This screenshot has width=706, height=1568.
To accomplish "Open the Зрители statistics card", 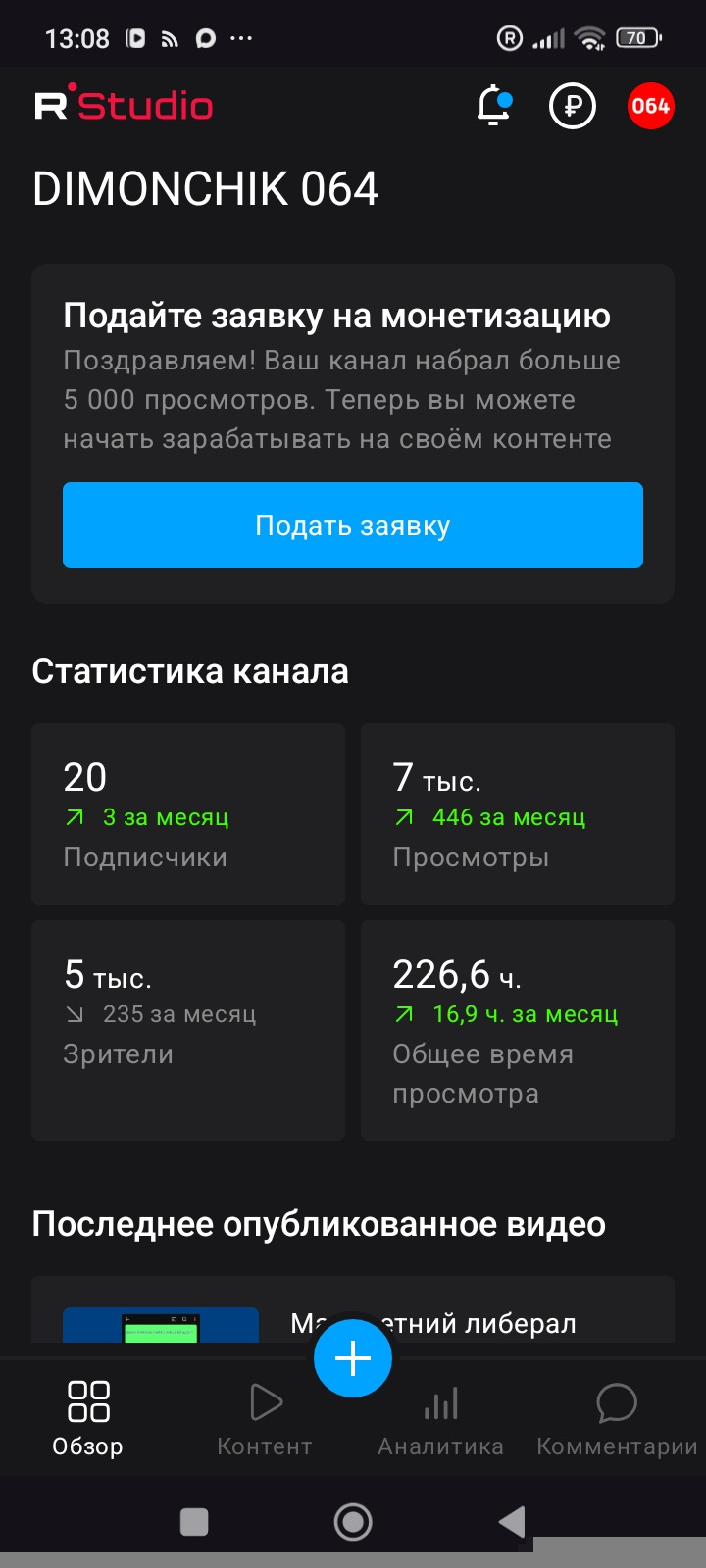I will 188,1029.
